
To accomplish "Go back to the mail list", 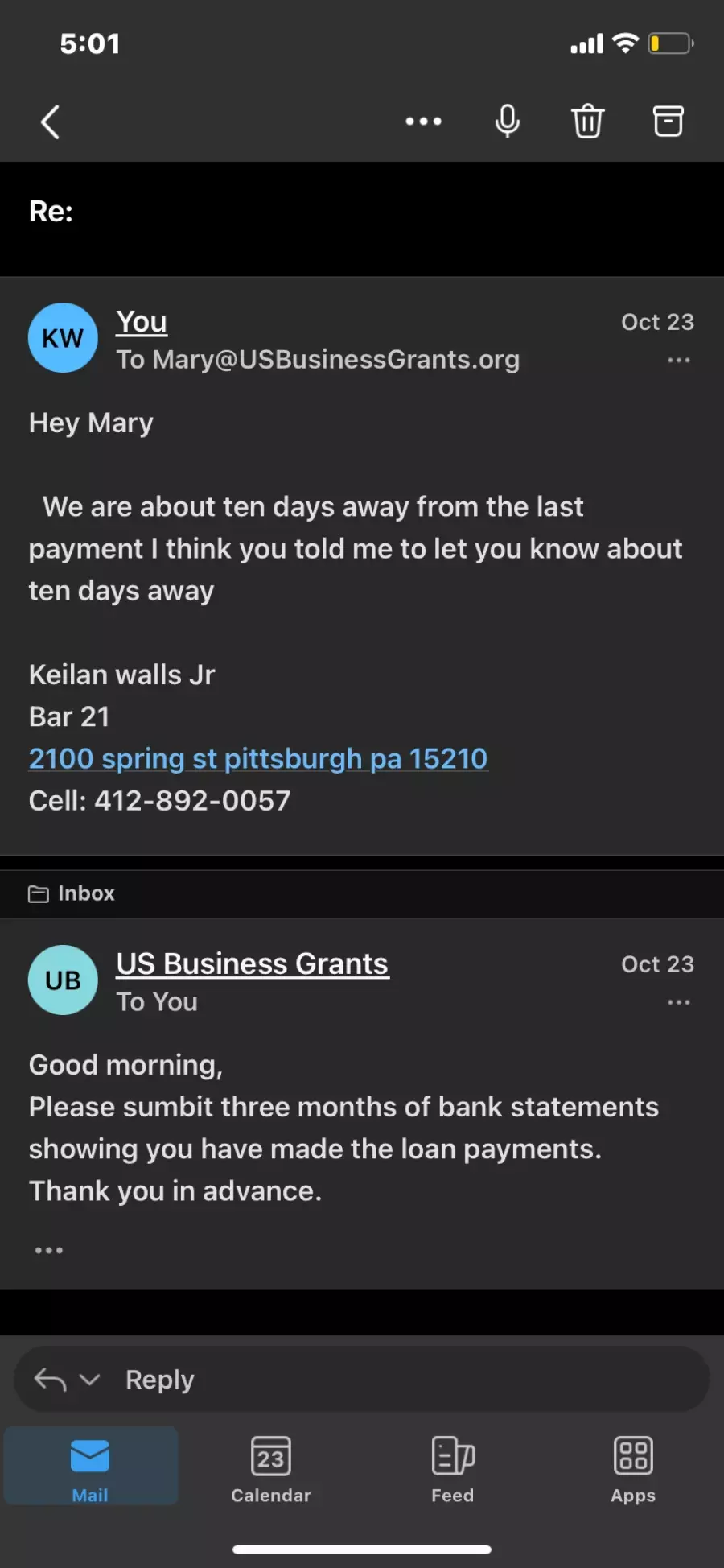I will click(x=50, y=122).
